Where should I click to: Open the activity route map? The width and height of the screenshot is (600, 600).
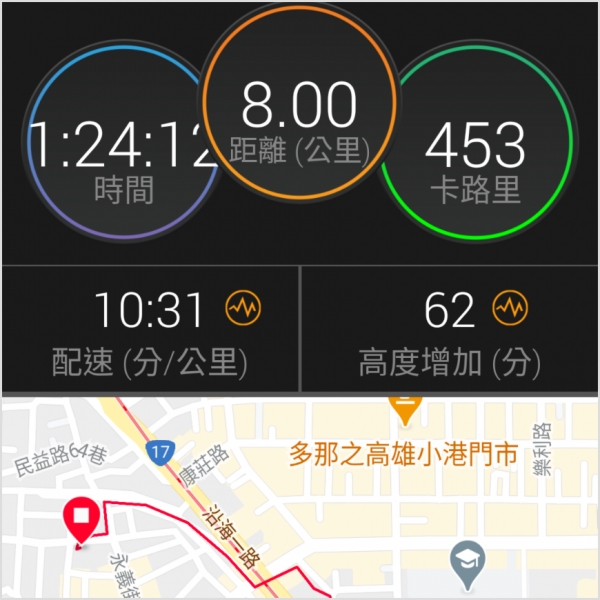(x=300, y=500)
